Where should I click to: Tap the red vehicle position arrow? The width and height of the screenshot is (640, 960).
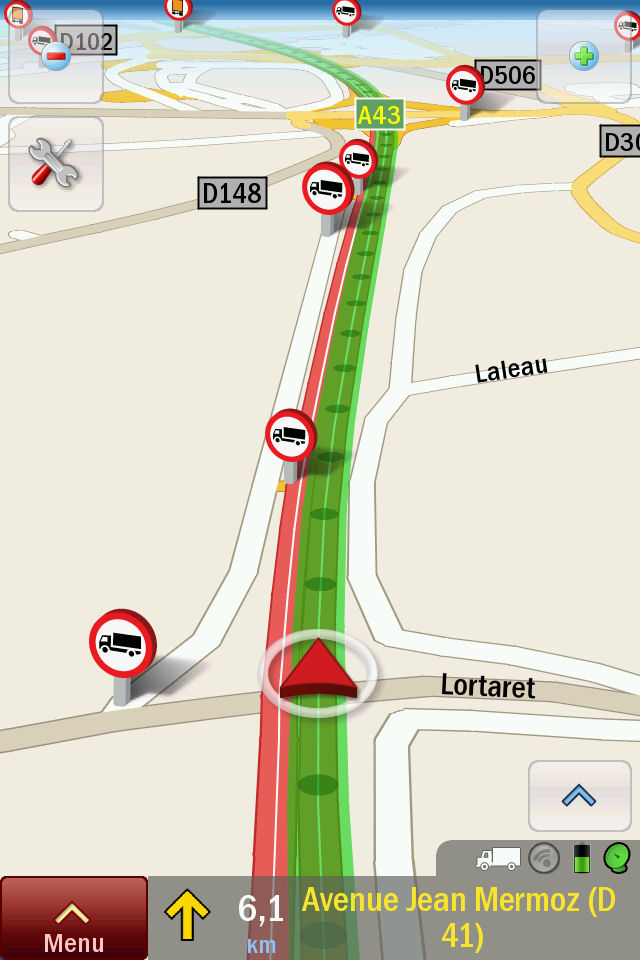click(x=318, y=670)
